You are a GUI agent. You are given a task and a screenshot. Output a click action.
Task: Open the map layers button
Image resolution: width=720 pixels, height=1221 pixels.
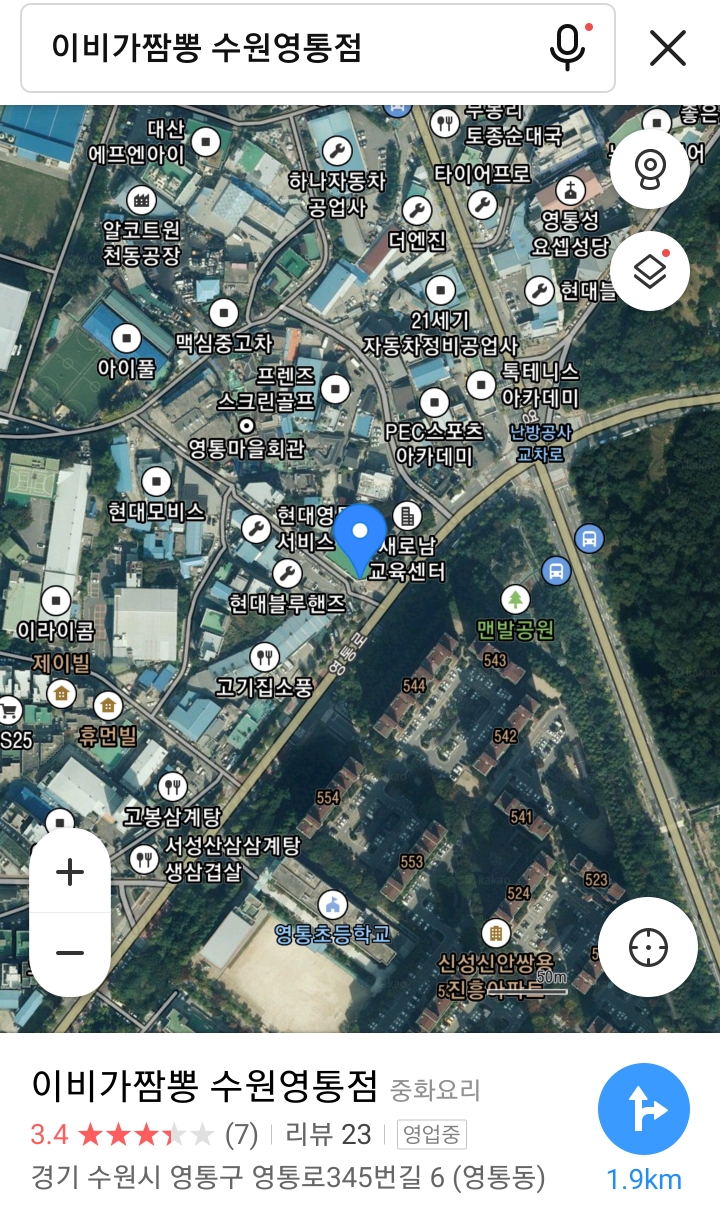[x=650, y=271]
